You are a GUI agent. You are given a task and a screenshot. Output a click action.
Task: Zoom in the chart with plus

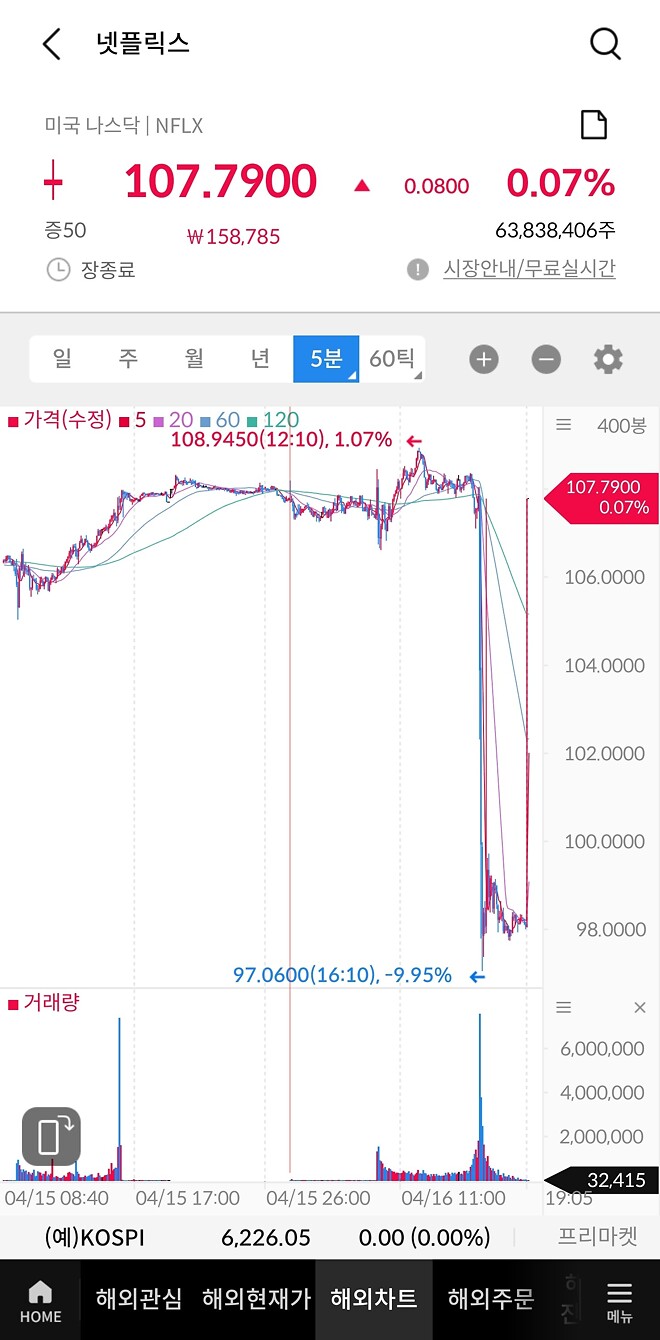pyautogui.click(x=484, y=360)
